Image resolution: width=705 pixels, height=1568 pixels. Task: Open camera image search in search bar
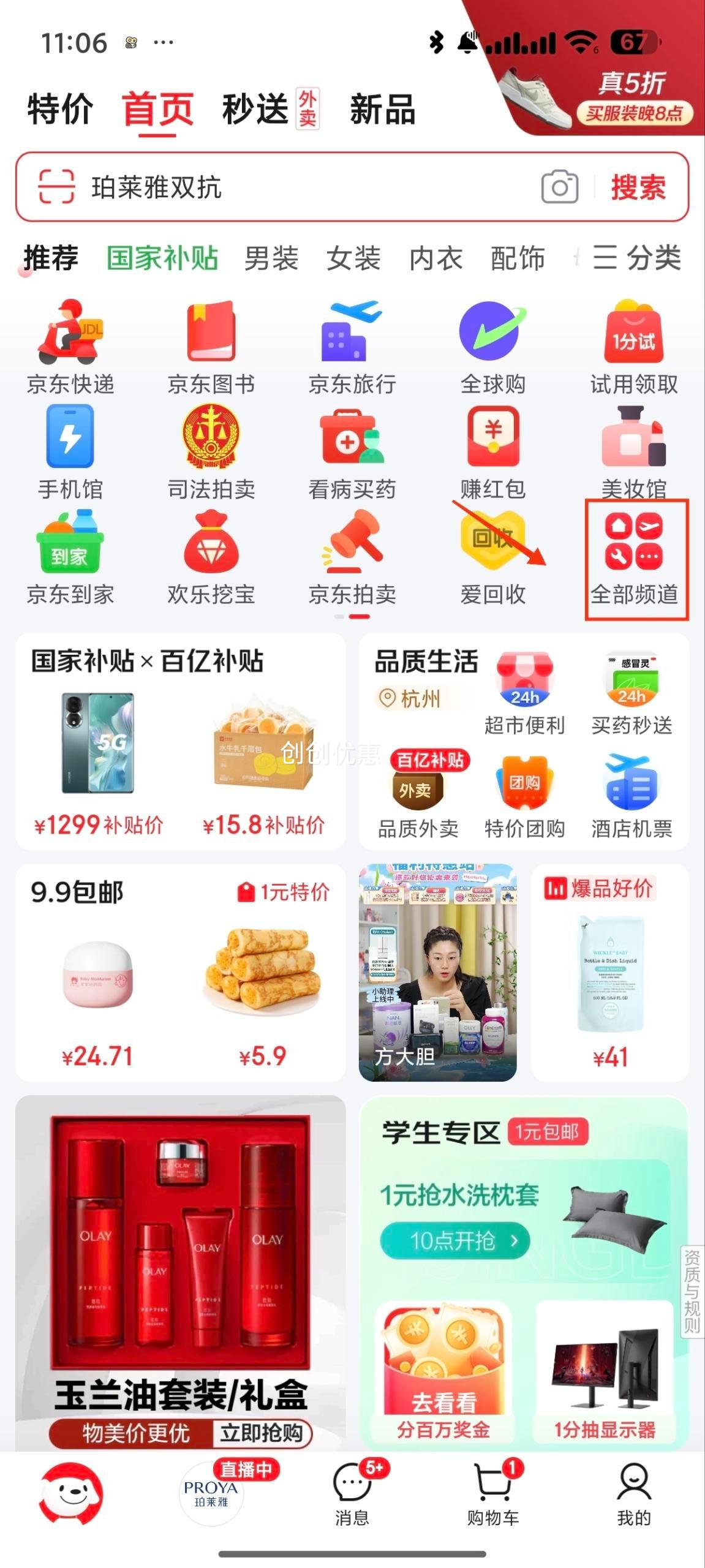[559, 188]
